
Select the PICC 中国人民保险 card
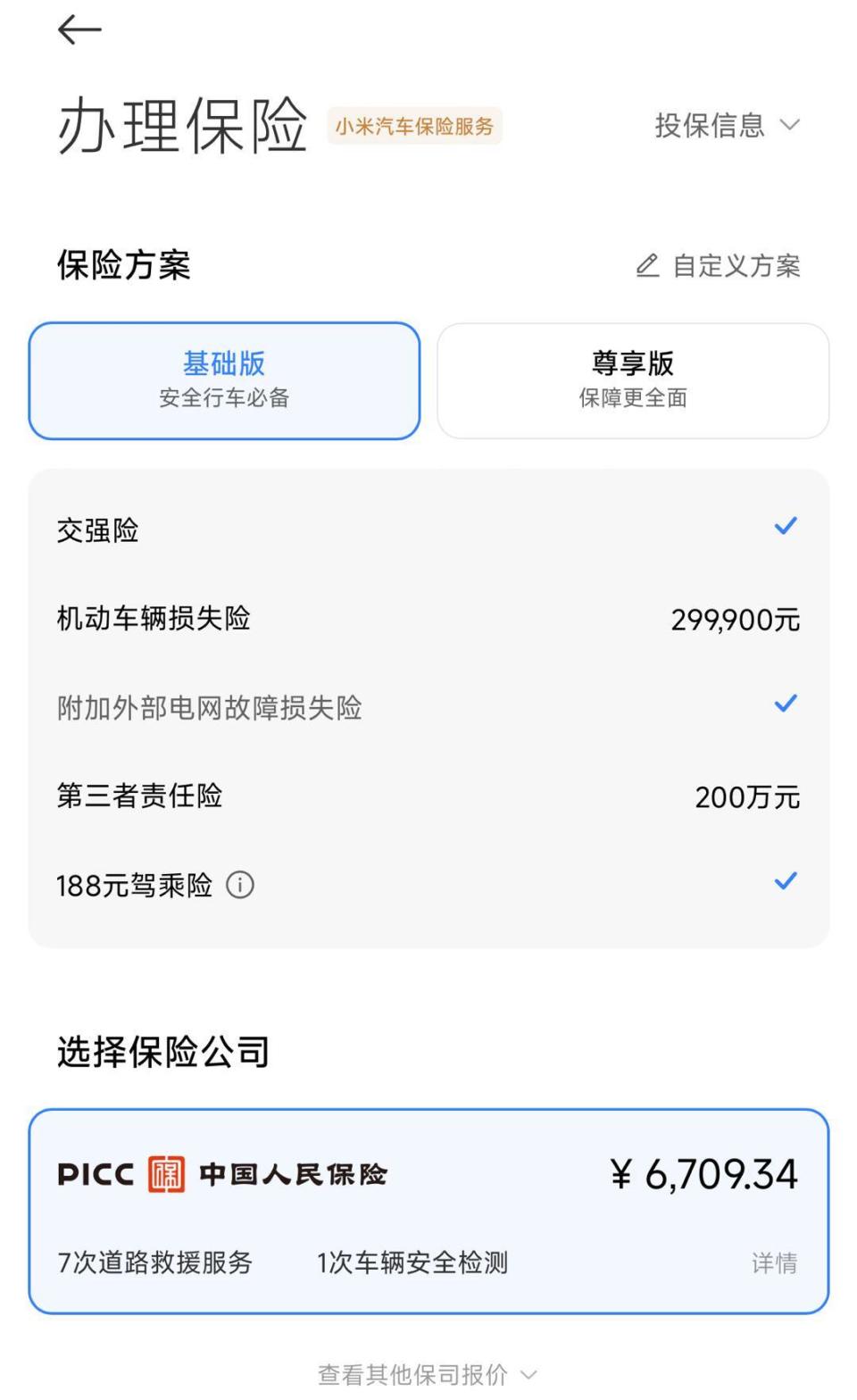point(428,1211)
